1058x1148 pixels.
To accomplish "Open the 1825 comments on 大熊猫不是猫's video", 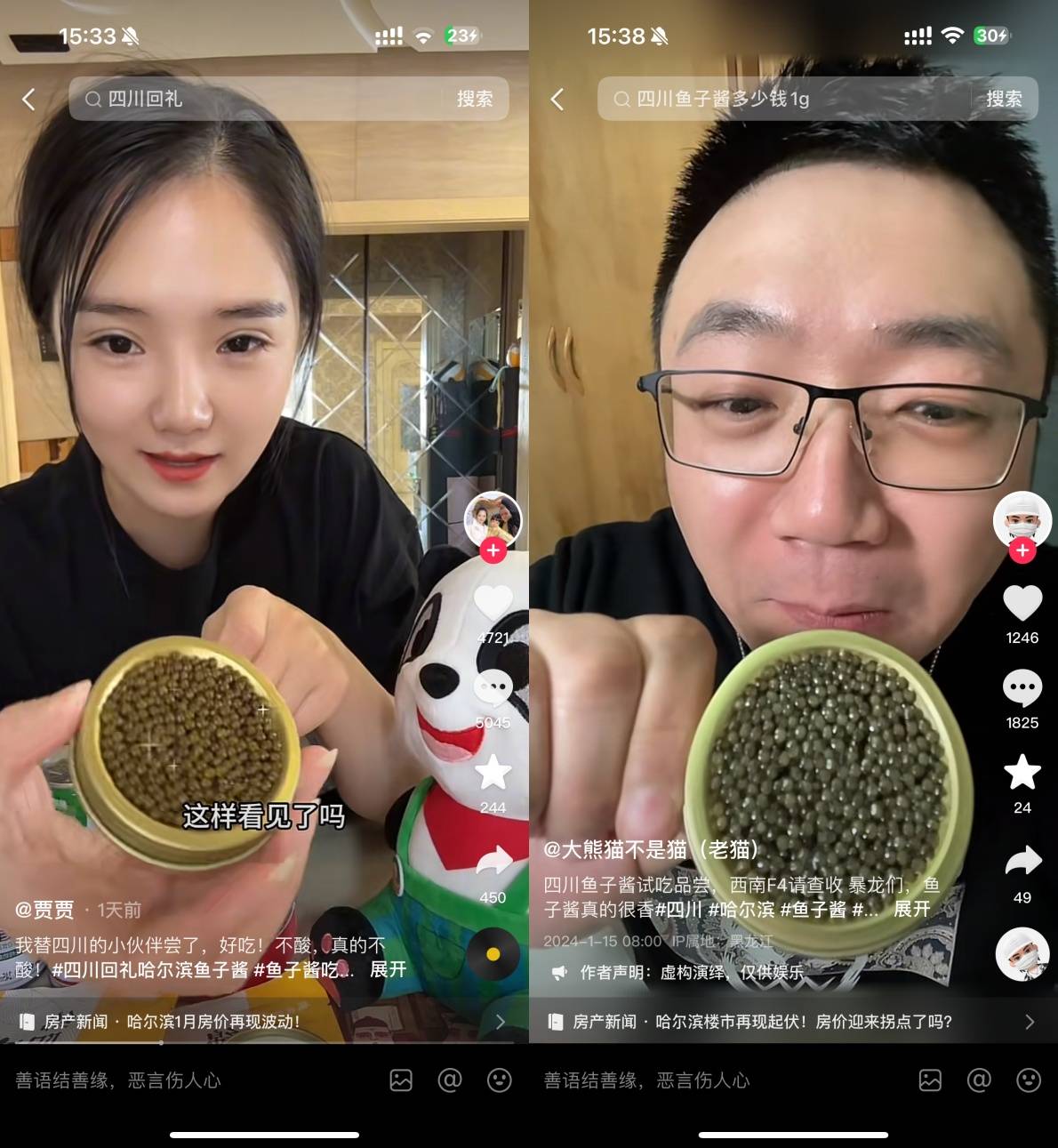I will [x=1022, y=689].
